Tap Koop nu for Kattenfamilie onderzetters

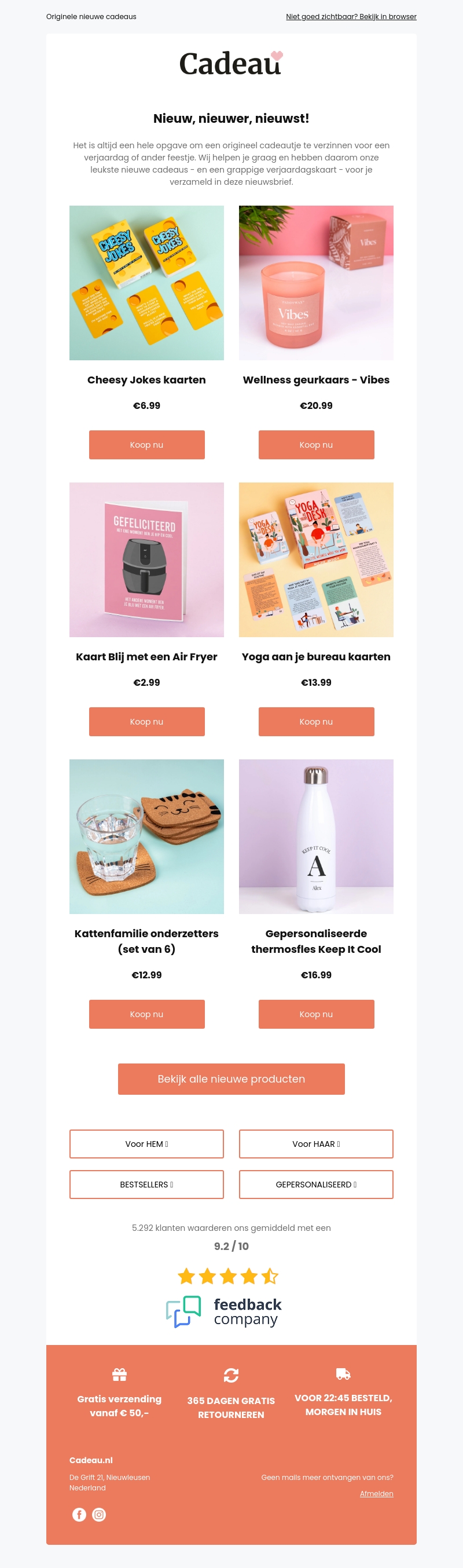click(x=146, y=1014)
